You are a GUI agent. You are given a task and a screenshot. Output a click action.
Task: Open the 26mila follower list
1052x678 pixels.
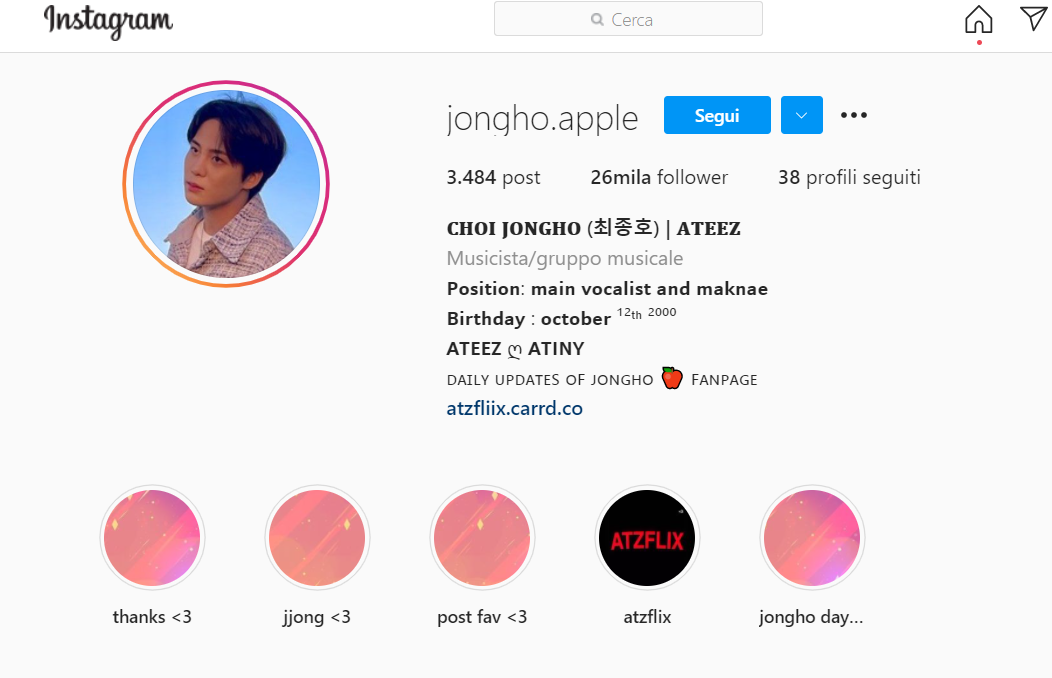[659, 177]
